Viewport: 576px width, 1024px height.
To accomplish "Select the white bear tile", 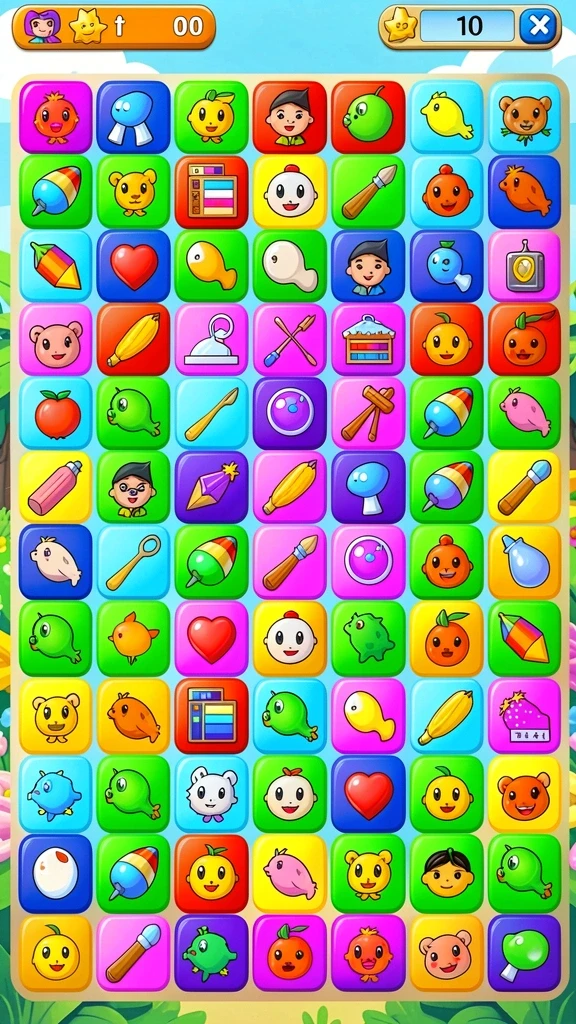I will [212, 794].
